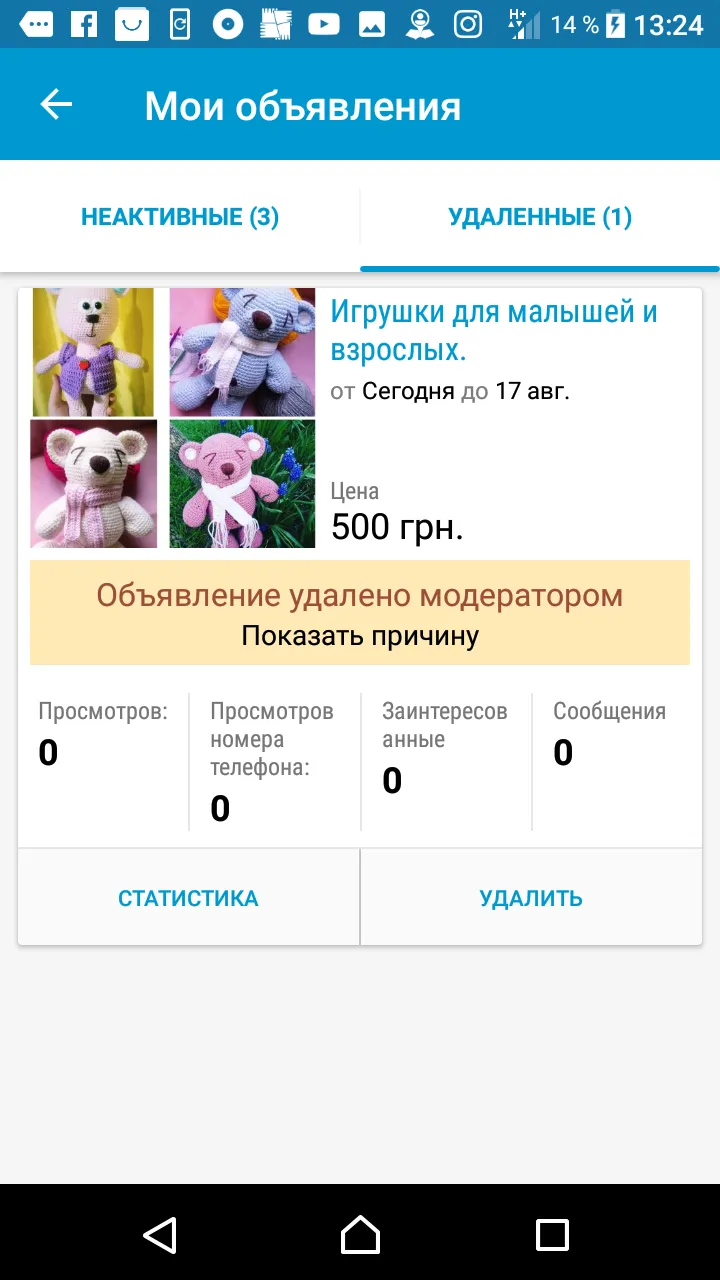Switch to the Неактивные (3) tab
720x1280 pixels.
point(180,217)
